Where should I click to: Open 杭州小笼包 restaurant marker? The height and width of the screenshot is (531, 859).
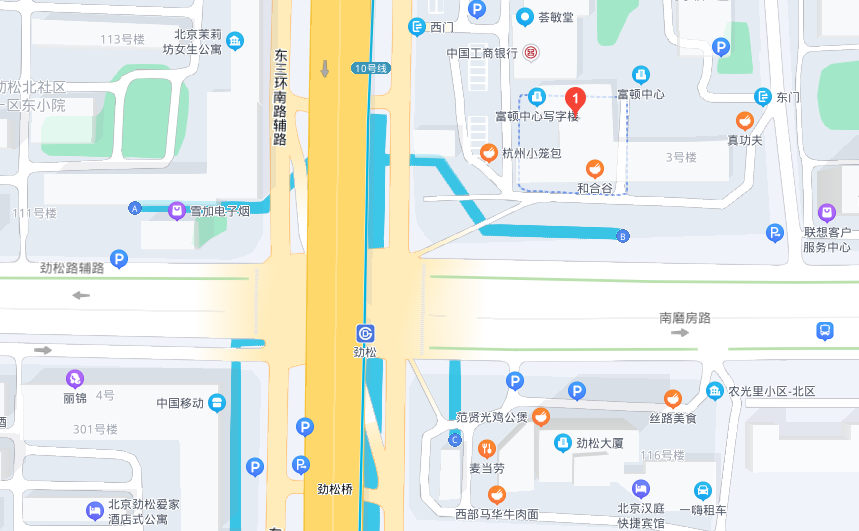click(x=488, y=153)
